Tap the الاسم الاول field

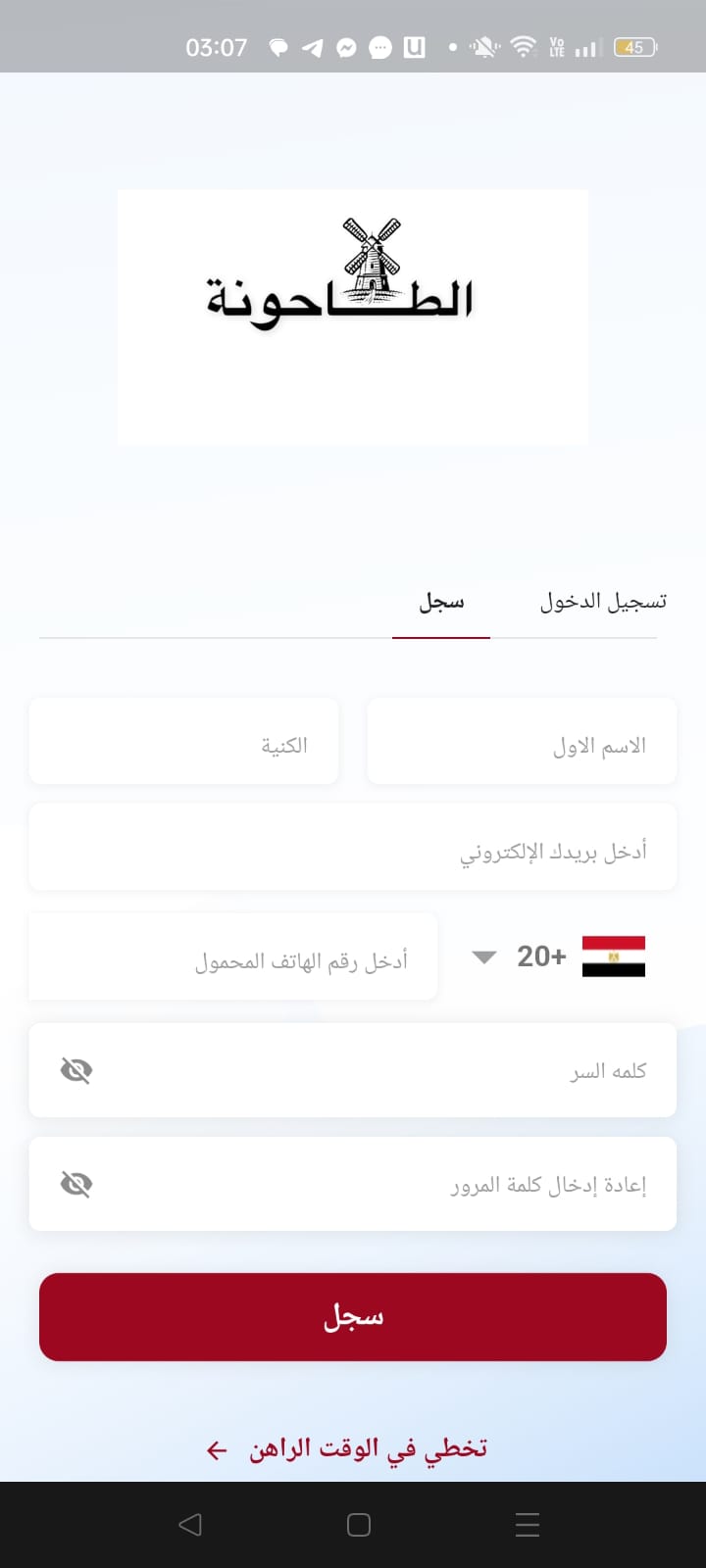coord(522,741)
